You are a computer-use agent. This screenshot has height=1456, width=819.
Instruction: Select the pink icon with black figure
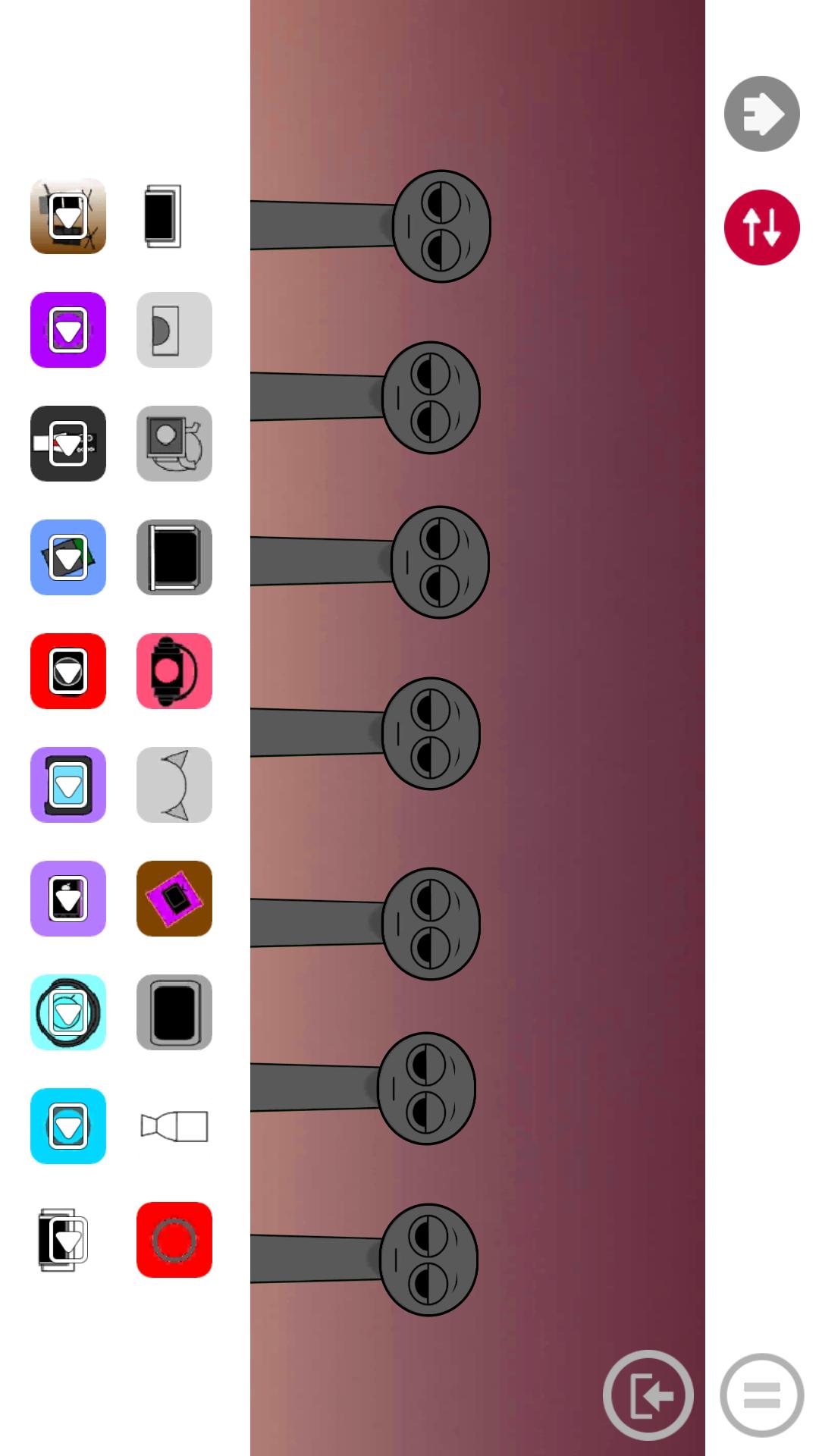click(174, 671)
